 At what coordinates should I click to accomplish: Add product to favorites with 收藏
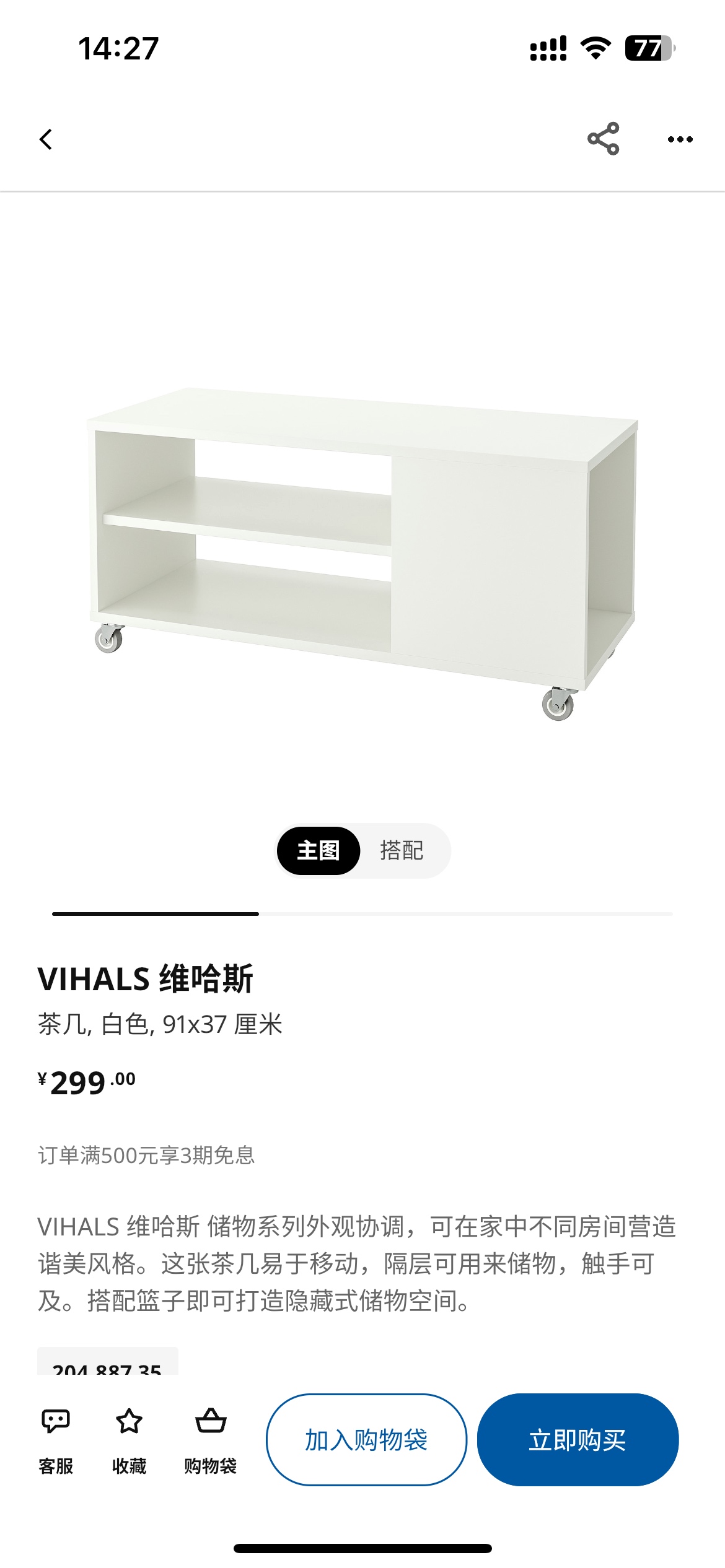[129, 1439]
